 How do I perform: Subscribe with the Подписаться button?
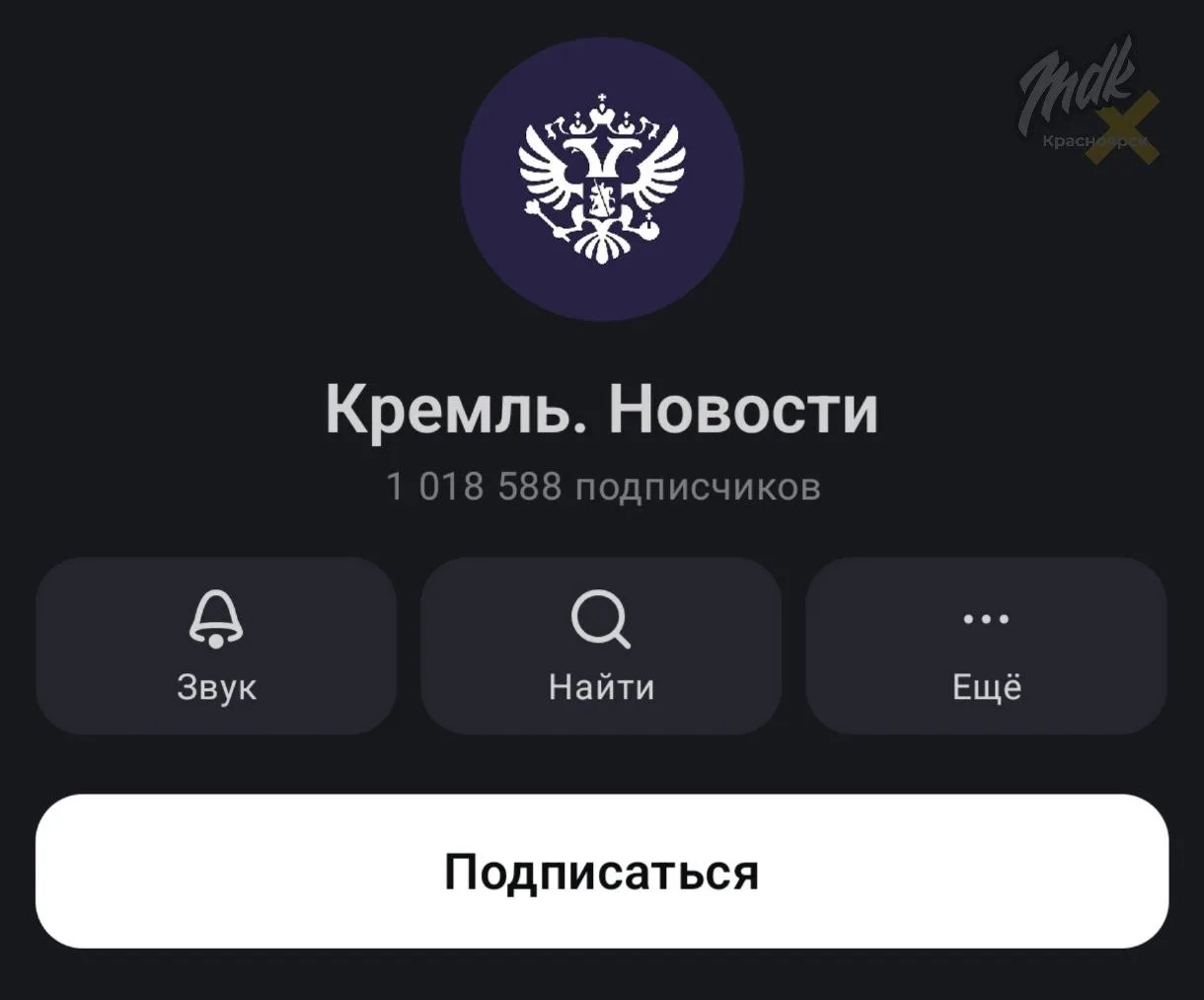coord(601,872)
